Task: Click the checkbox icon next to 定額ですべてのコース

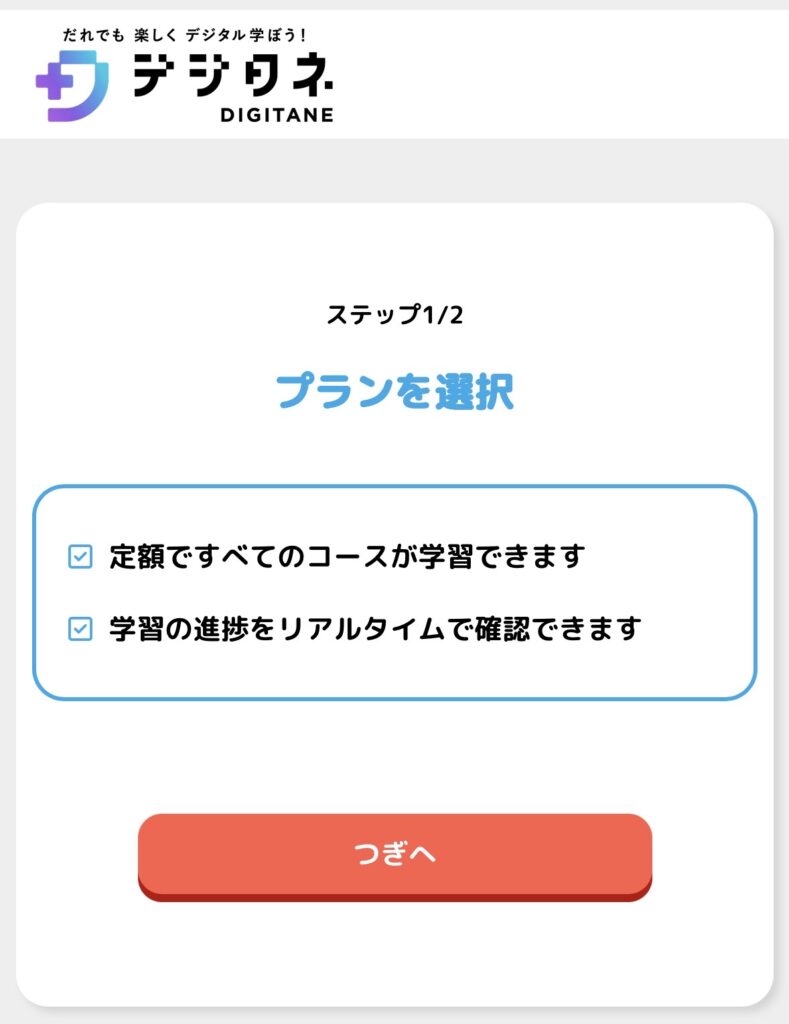Action: (x=80, y=554)
